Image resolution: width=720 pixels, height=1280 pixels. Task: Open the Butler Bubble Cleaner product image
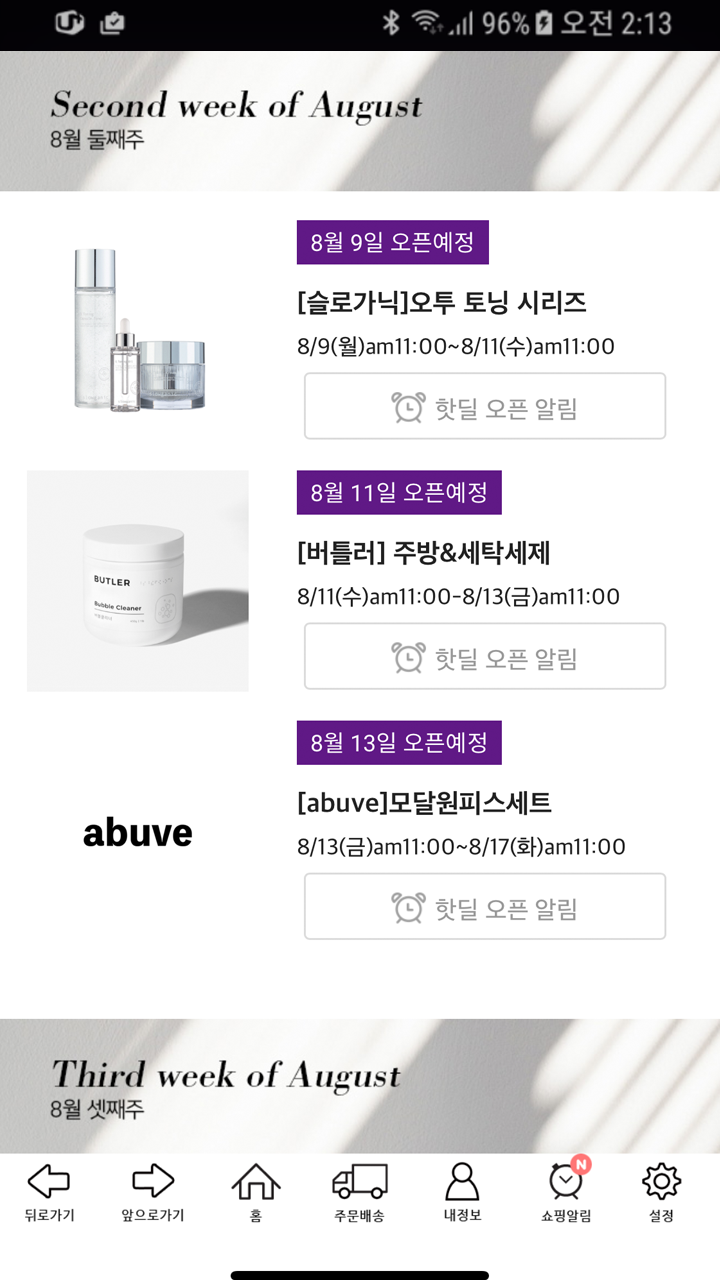tap(138, 581)
